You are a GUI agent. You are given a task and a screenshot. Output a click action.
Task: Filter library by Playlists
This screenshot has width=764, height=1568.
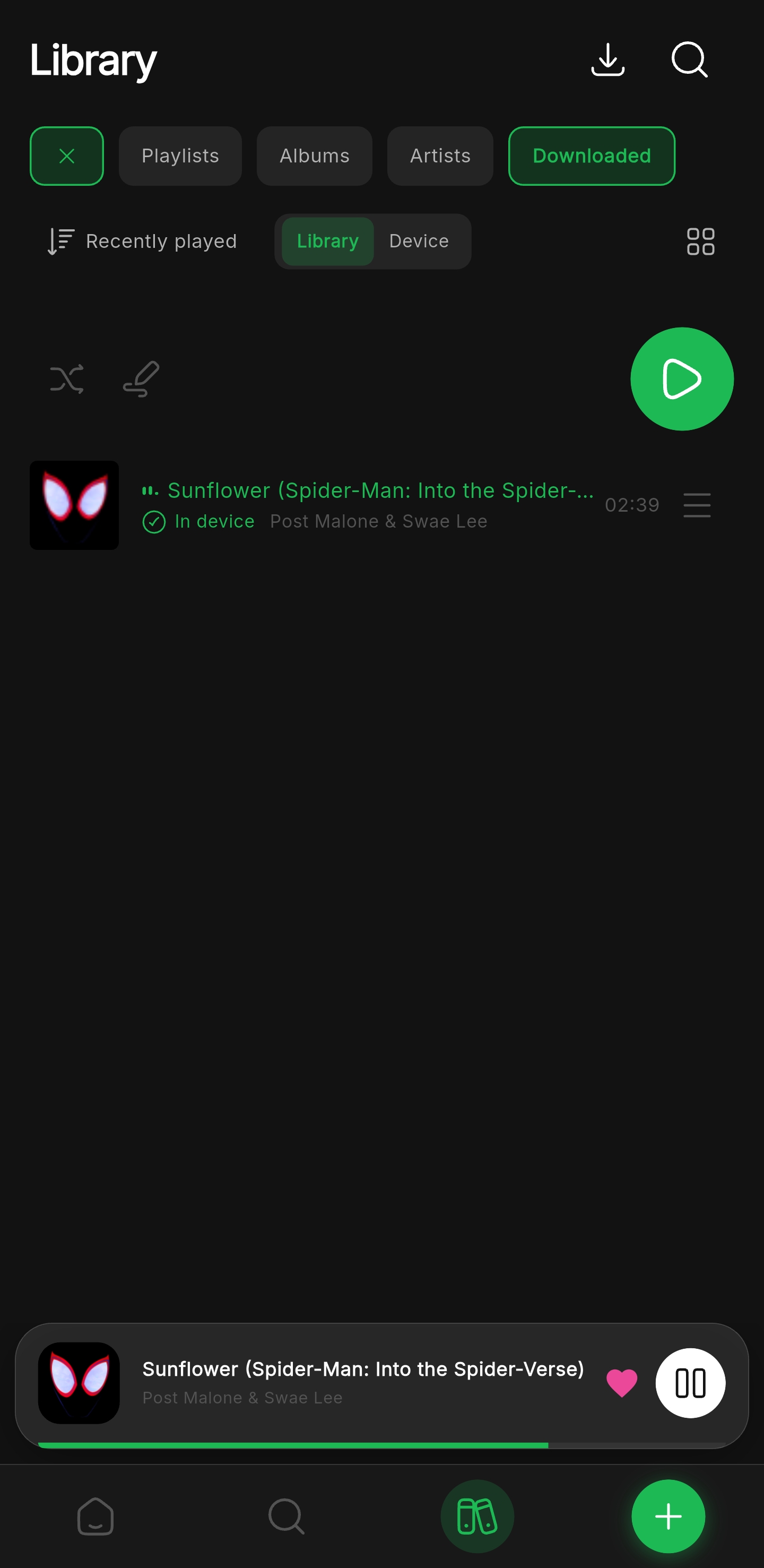180,156
